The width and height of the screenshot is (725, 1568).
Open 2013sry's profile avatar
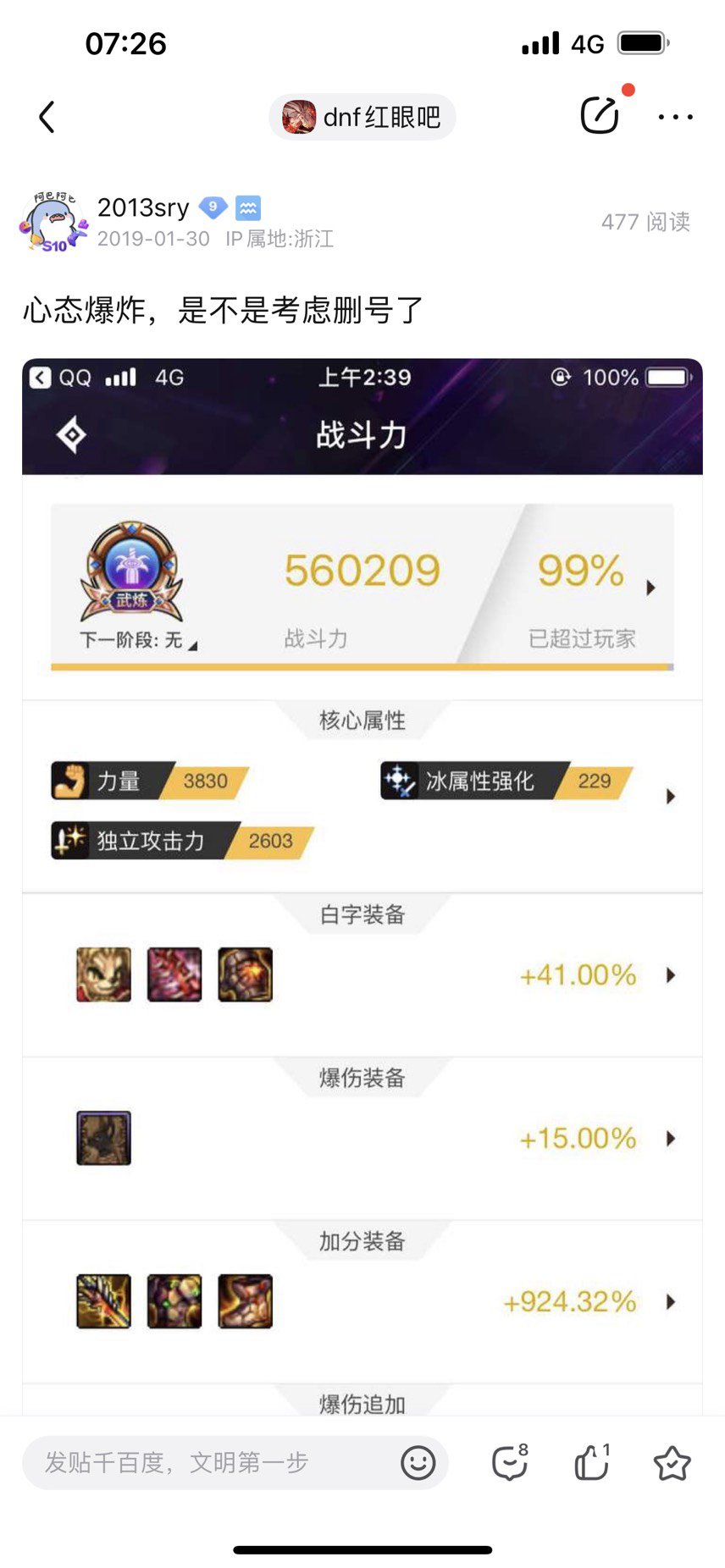click(x=53, y=222)
